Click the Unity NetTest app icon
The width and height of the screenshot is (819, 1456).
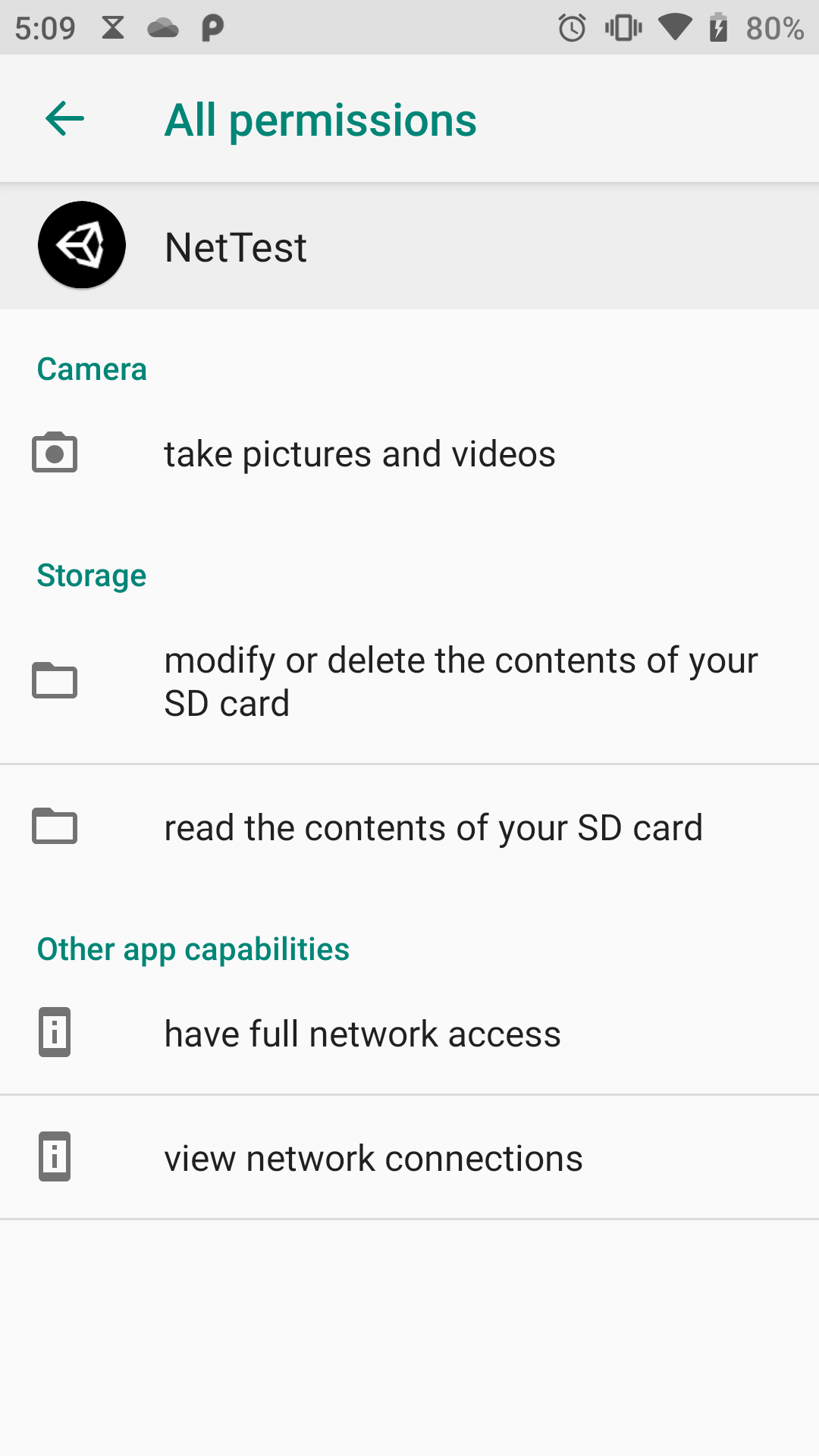pos(80,246)
